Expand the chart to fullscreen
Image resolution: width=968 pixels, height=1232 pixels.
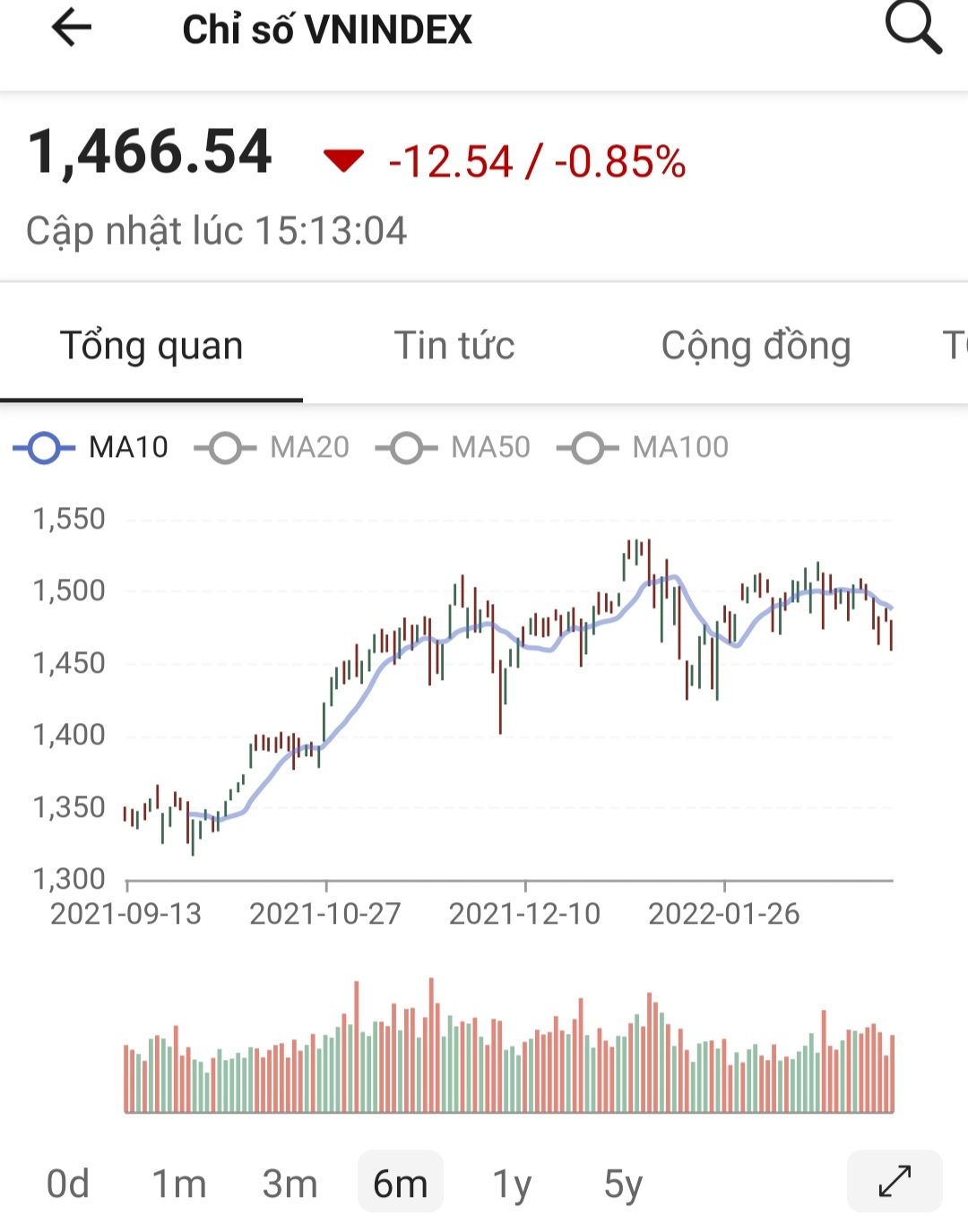pyautogui.click(x=895, y=1181)
